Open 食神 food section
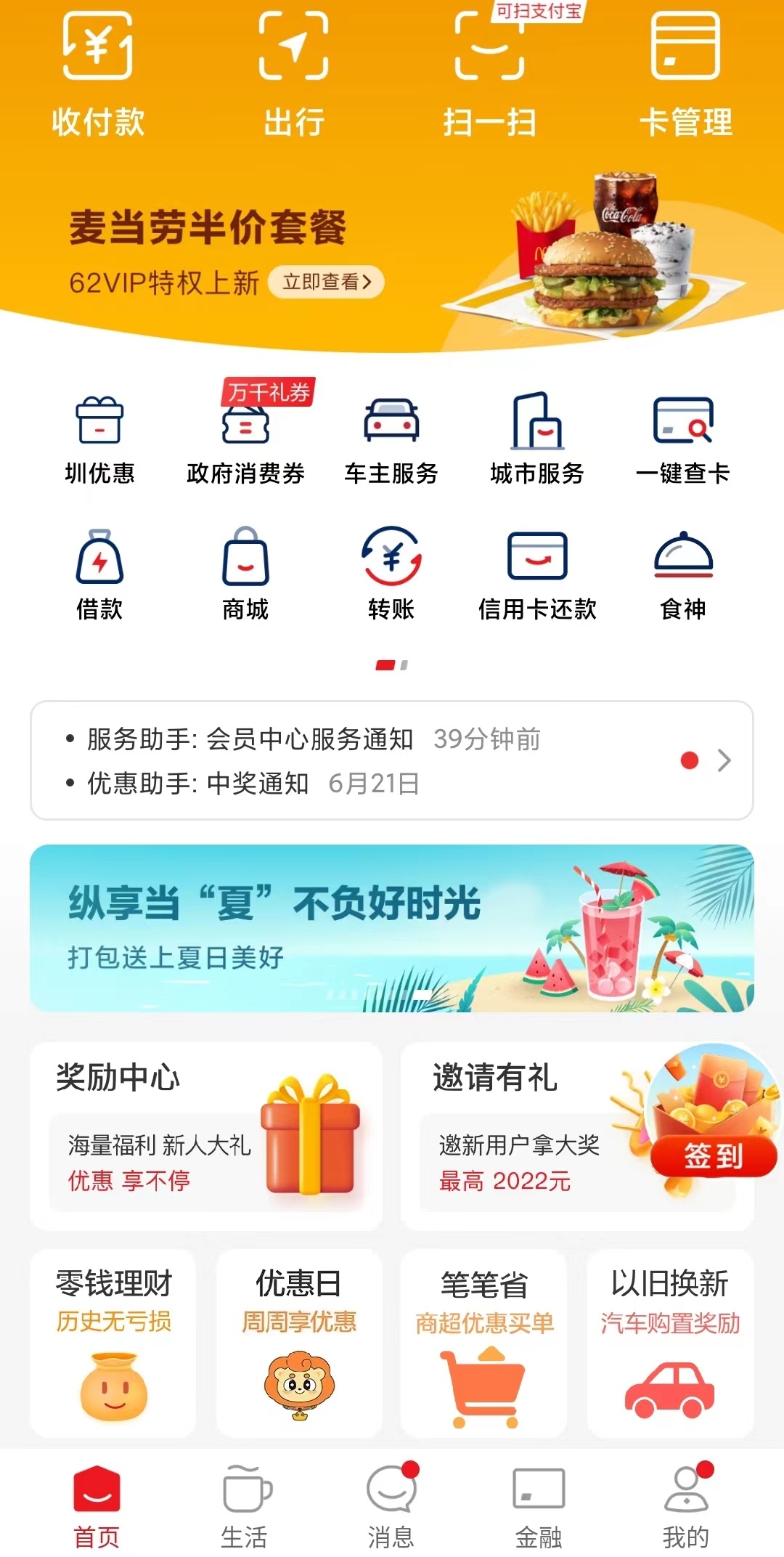This screenshot has width=784, height=1557. tap(683, 574)
